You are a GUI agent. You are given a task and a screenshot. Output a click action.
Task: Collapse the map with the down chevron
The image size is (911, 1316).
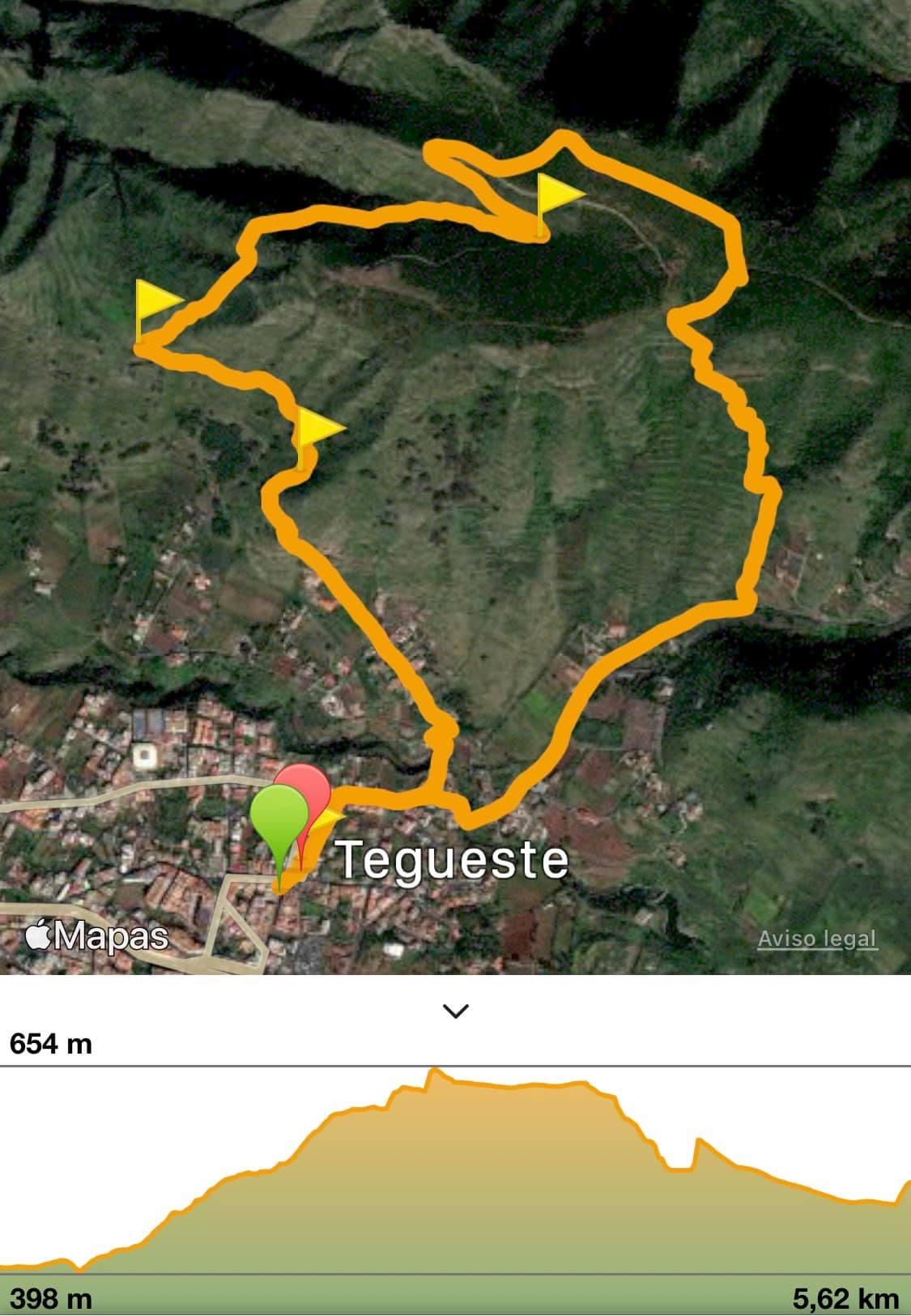[x=457, y=1011]
